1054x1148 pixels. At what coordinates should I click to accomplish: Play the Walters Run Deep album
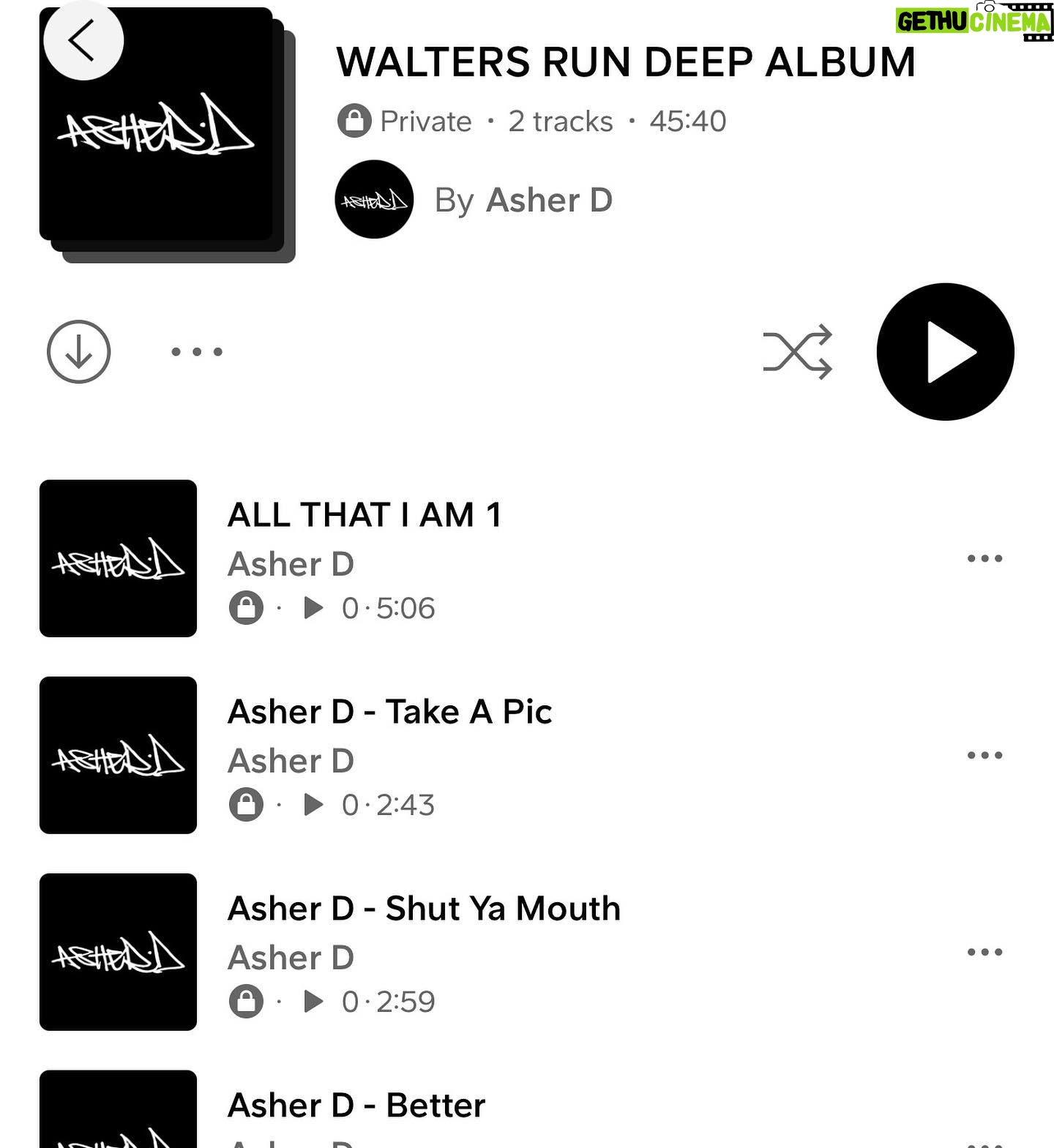coord(945,352)
